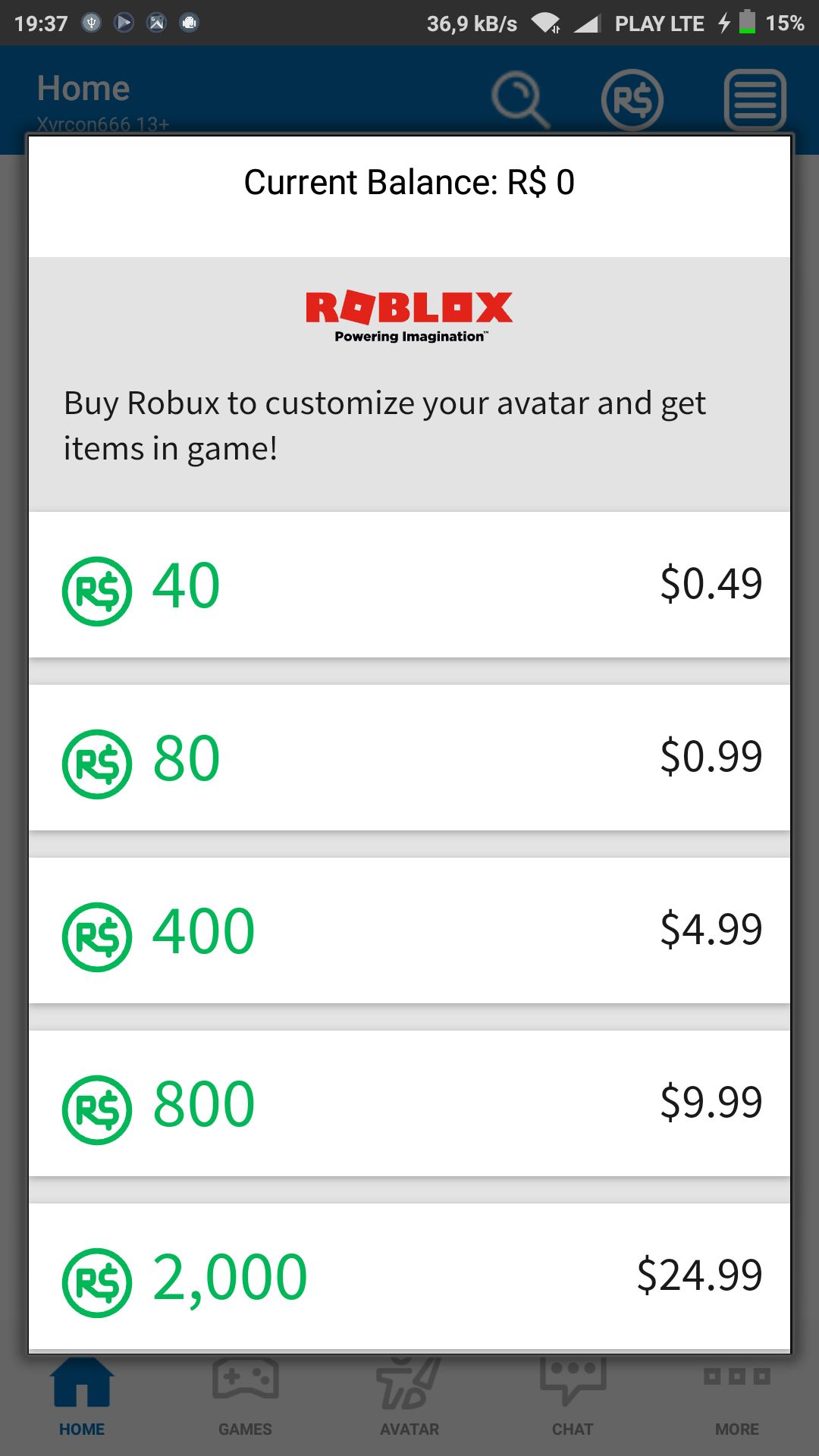Open the Avatar tab
819x1456 pixels.
click(409, 1398)
